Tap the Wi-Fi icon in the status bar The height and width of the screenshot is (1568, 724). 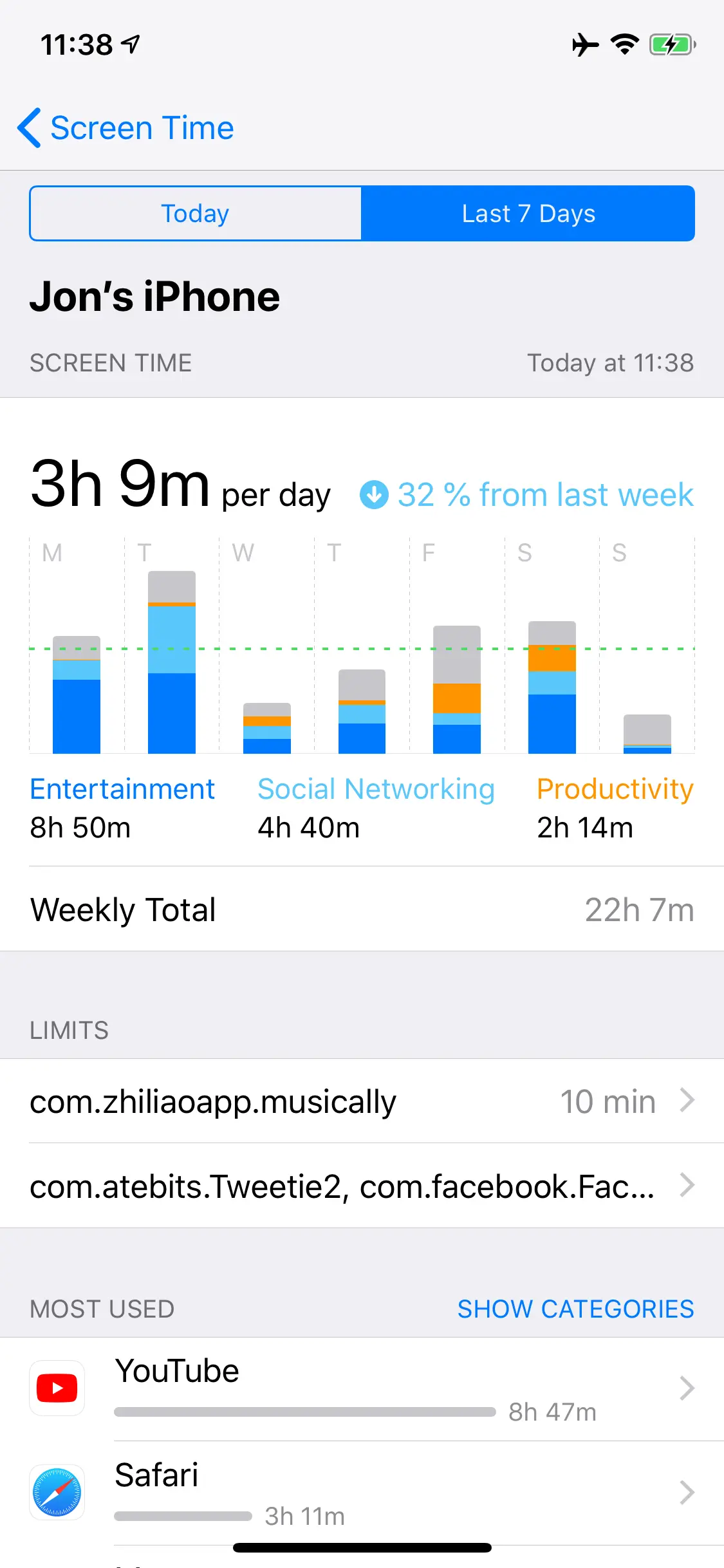tap(624, 44)
